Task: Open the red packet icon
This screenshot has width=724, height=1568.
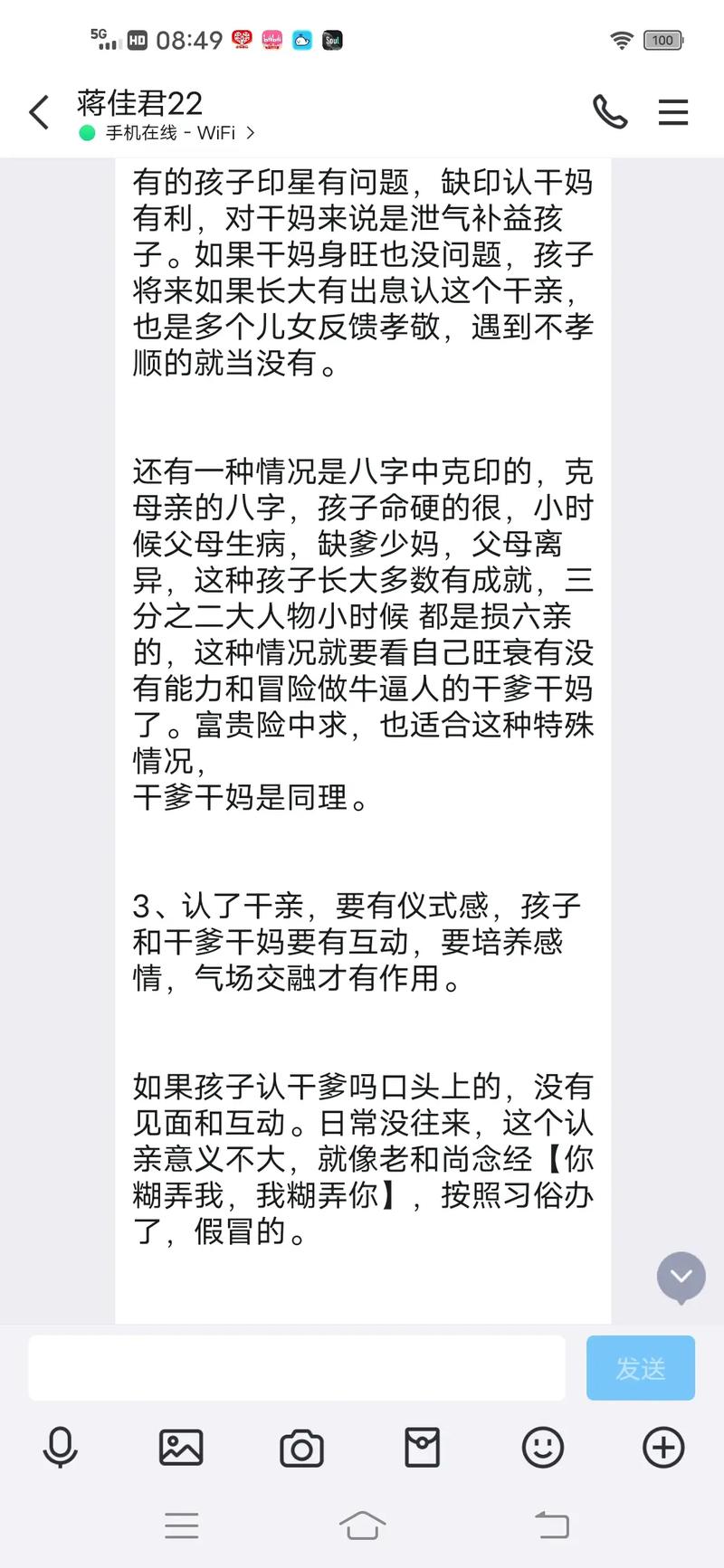Action: click(x=422, y=1448)
